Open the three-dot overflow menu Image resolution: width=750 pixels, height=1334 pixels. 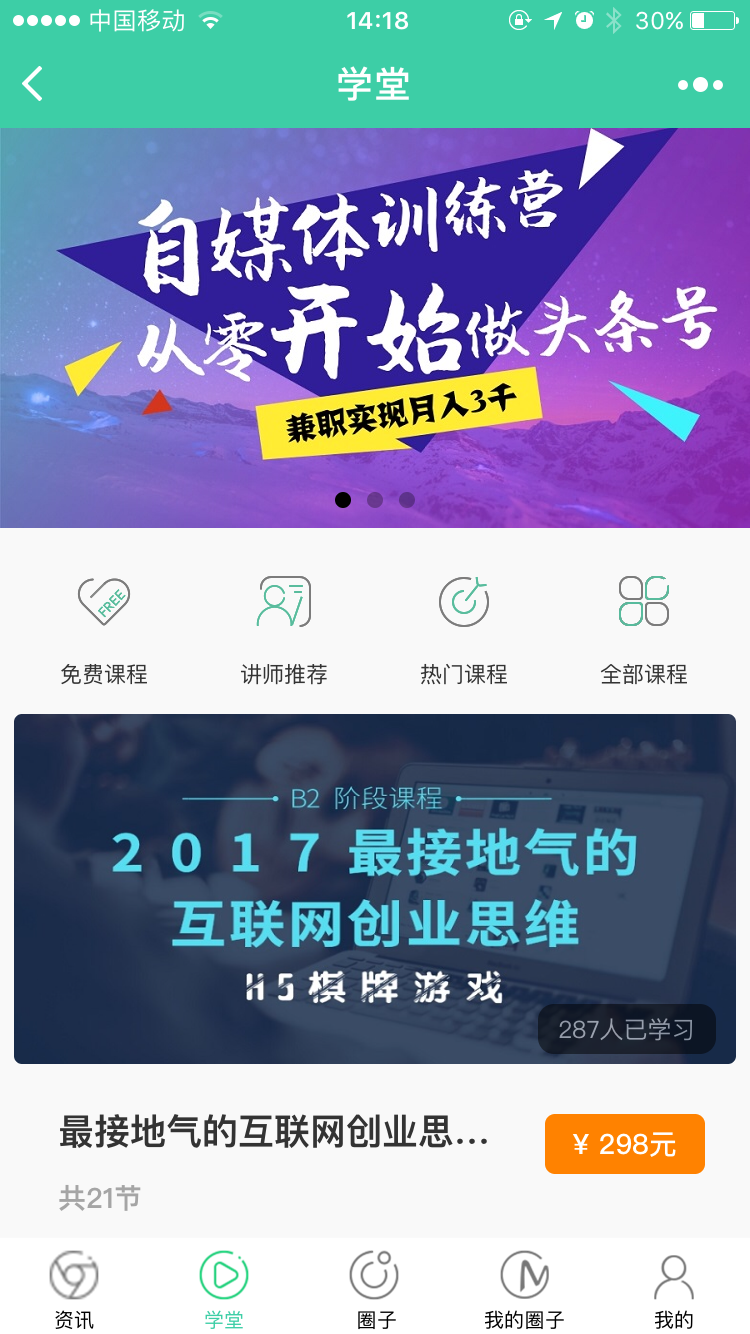[700, 85]
